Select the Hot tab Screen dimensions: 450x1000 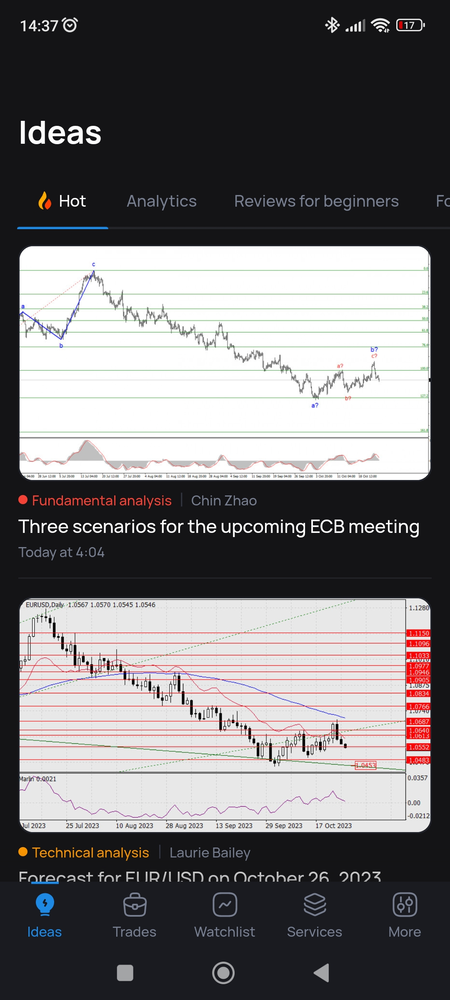[x=62, y=202]
